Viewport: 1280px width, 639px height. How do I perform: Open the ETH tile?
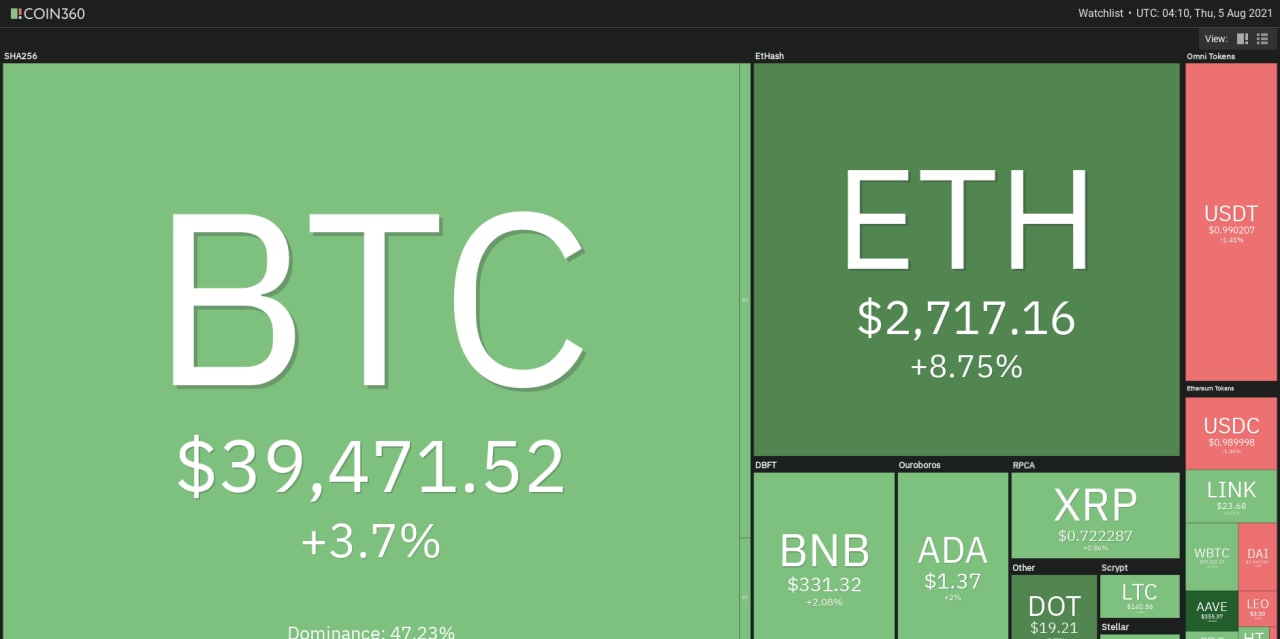pos(966,260)
